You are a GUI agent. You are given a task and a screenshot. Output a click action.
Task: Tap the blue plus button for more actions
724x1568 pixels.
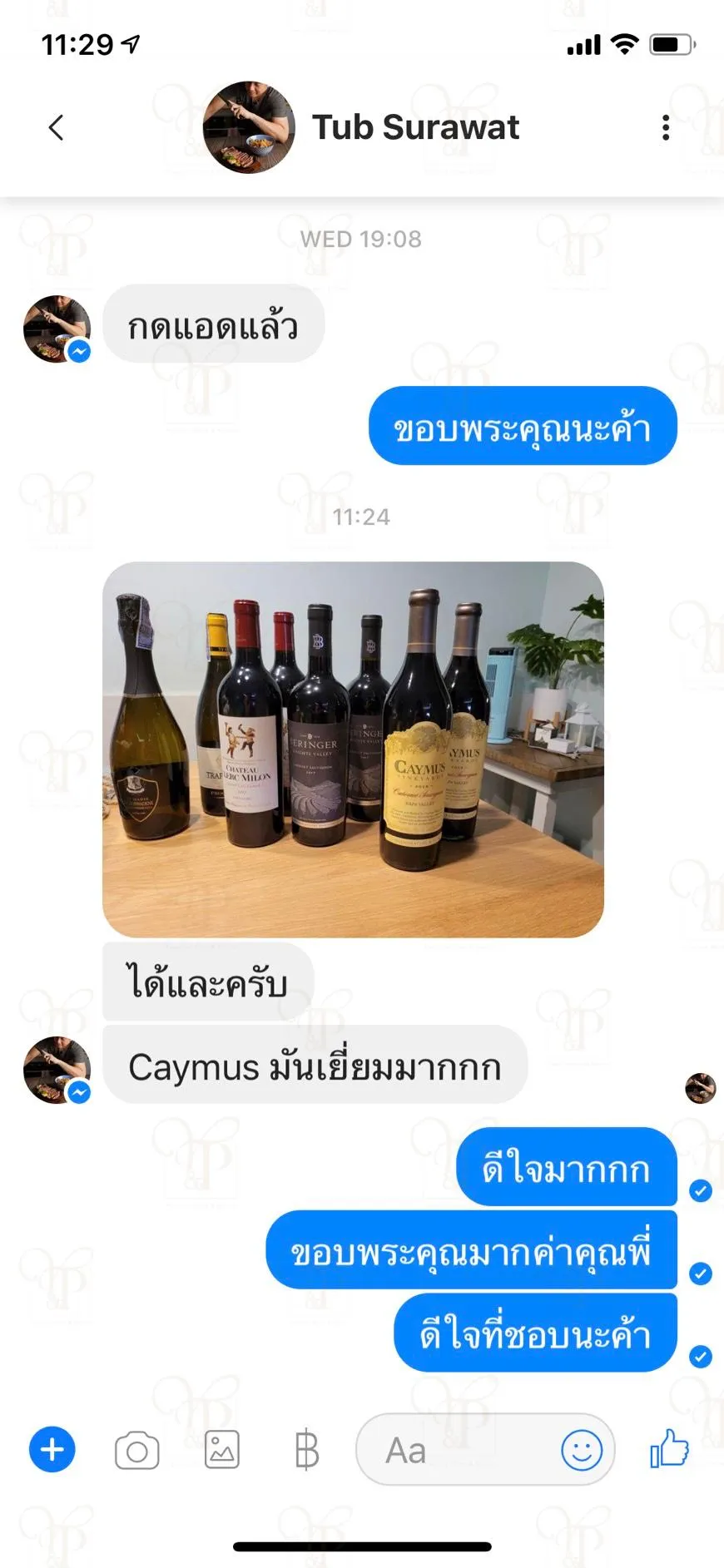pyautogui.click(x=52, y=1449)
